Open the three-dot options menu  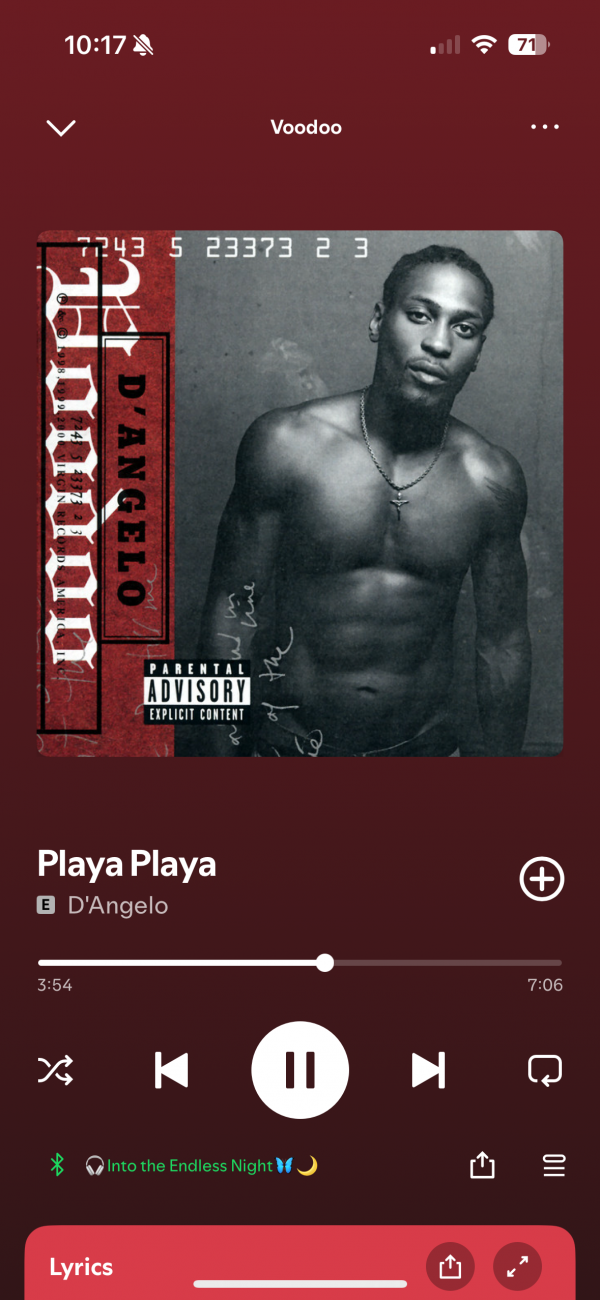coord(545,127)
